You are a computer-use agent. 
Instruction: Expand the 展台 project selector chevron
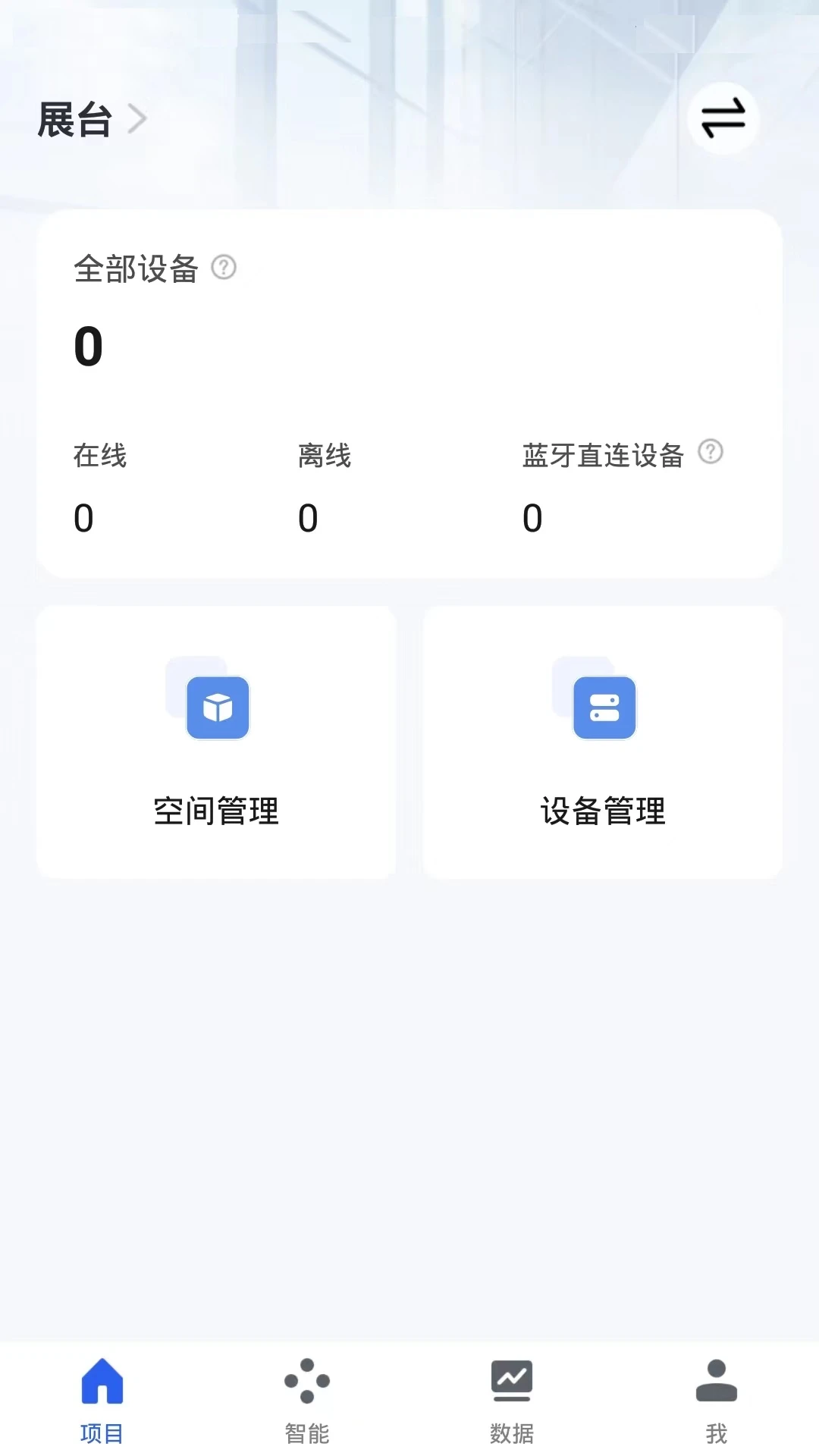tap(138, 119)
